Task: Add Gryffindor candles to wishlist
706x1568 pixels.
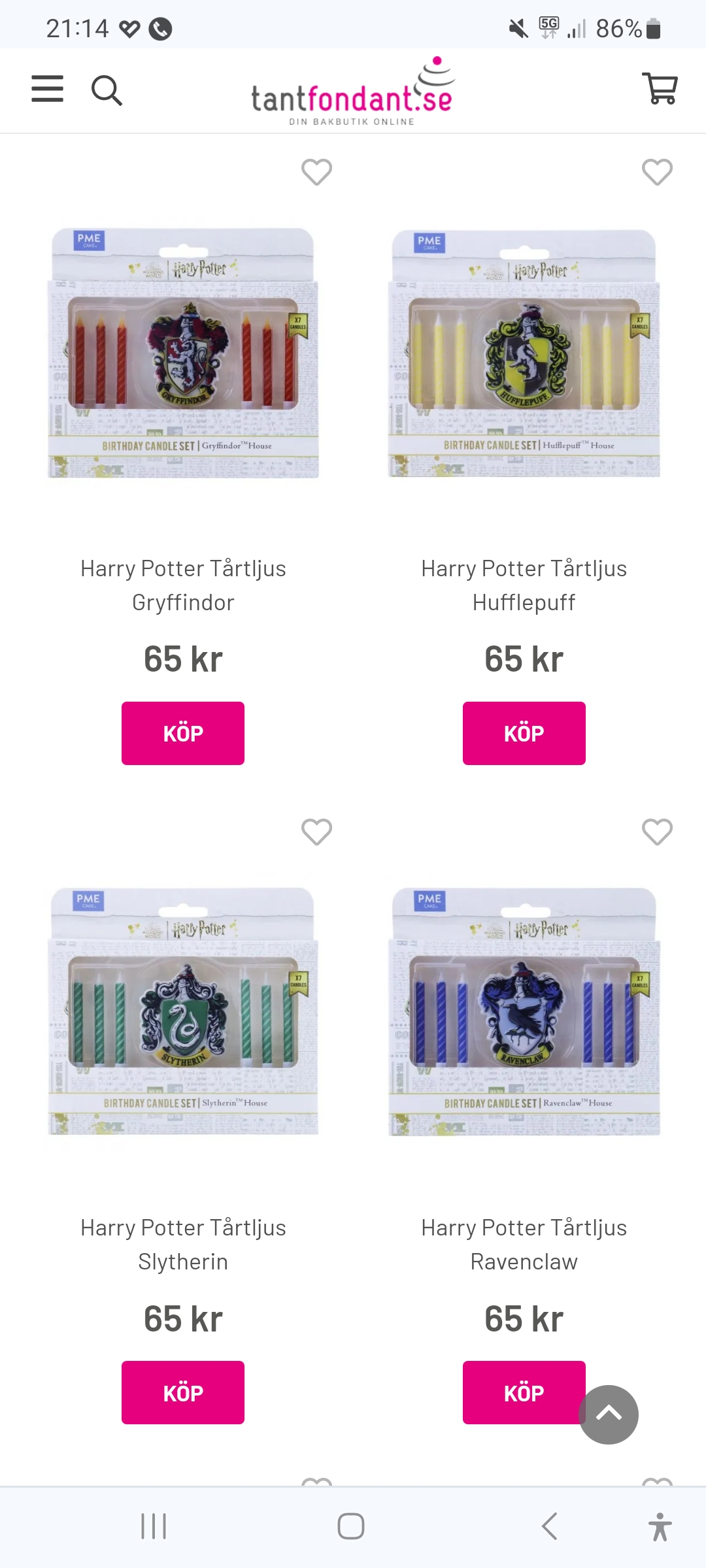Action: 316,172
